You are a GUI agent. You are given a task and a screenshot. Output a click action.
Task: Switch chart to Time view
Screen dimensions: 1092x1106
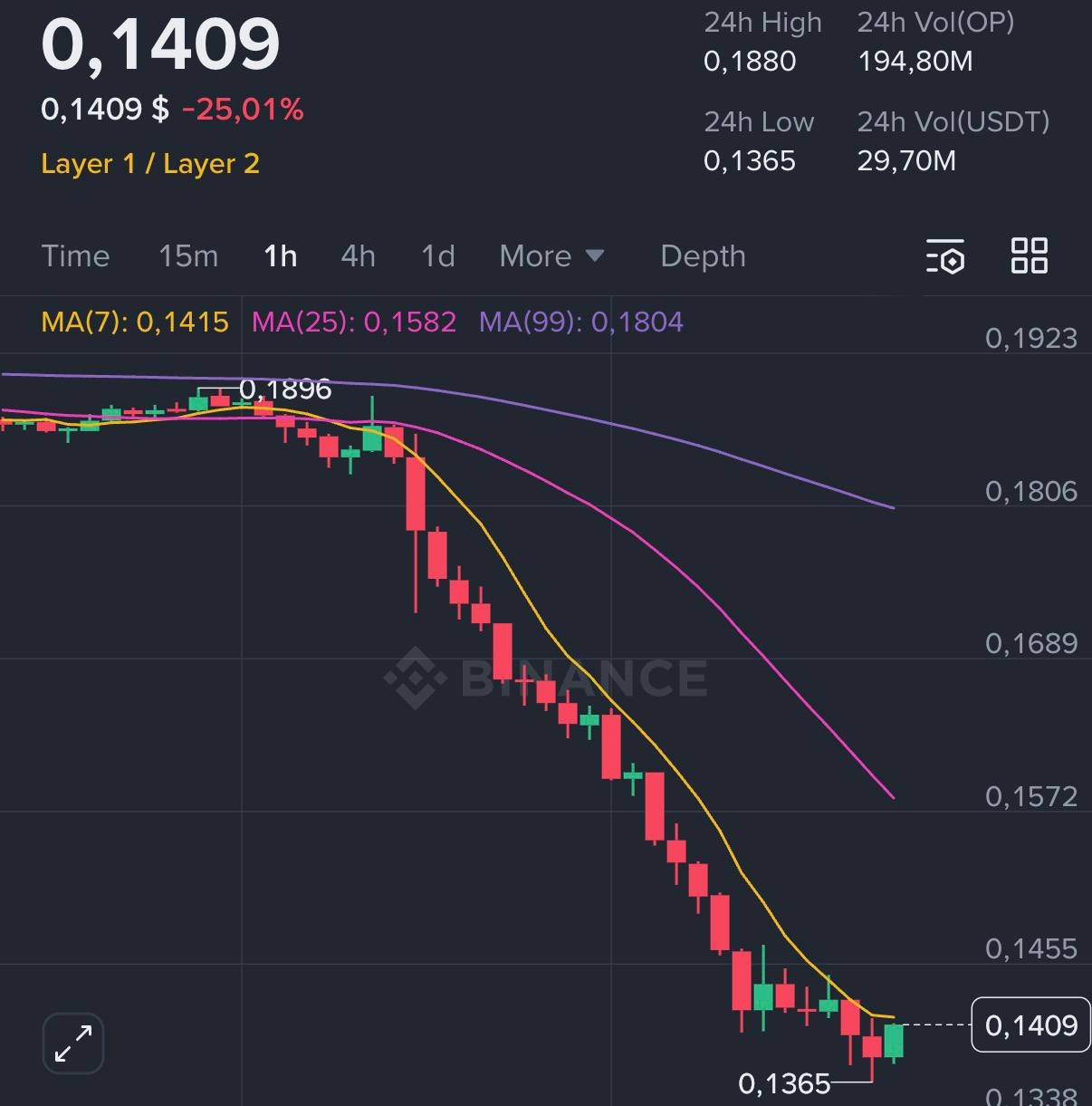pos(75,256)
